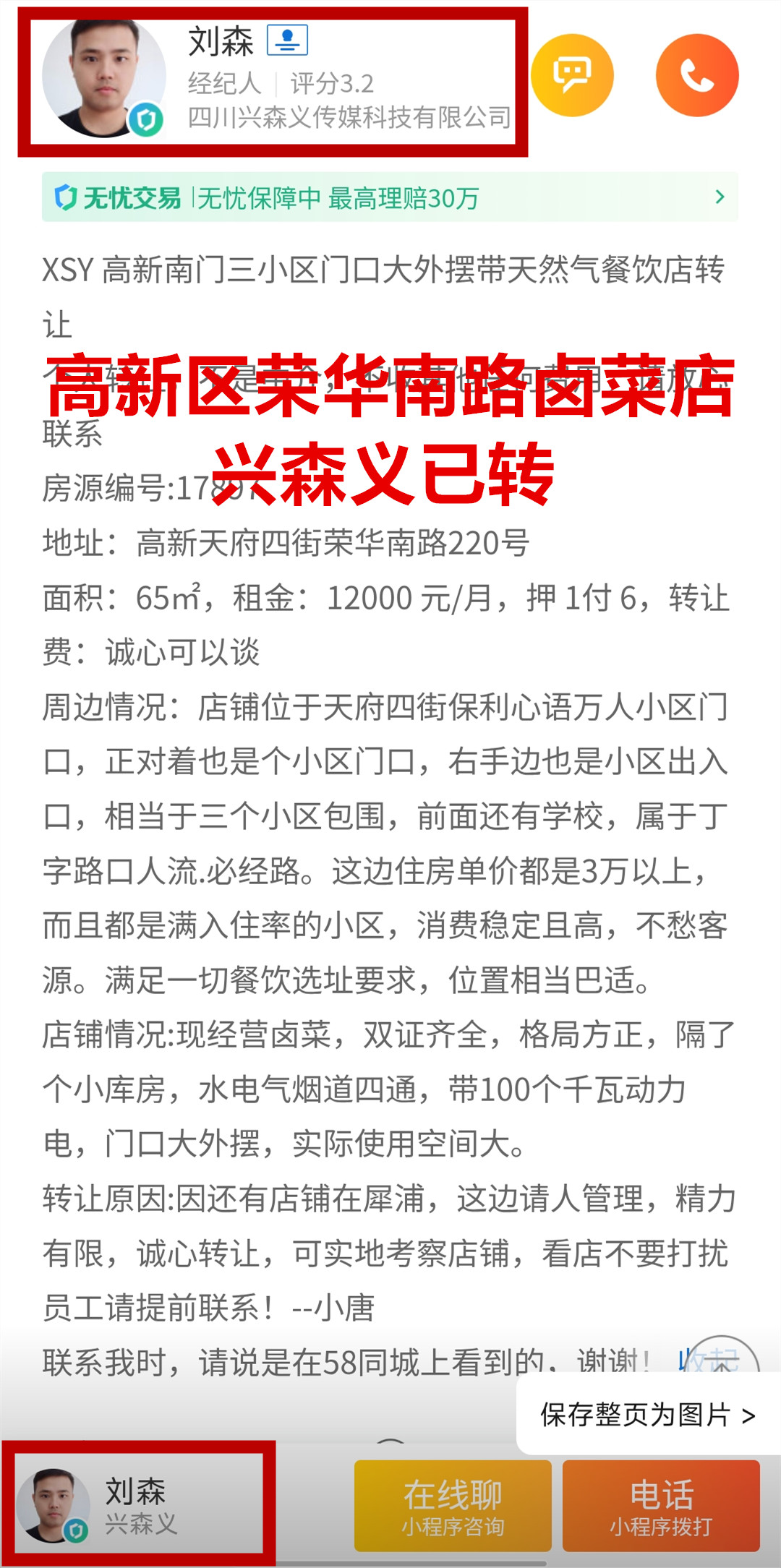Call the agent using orange phone icon

(696, 75)
